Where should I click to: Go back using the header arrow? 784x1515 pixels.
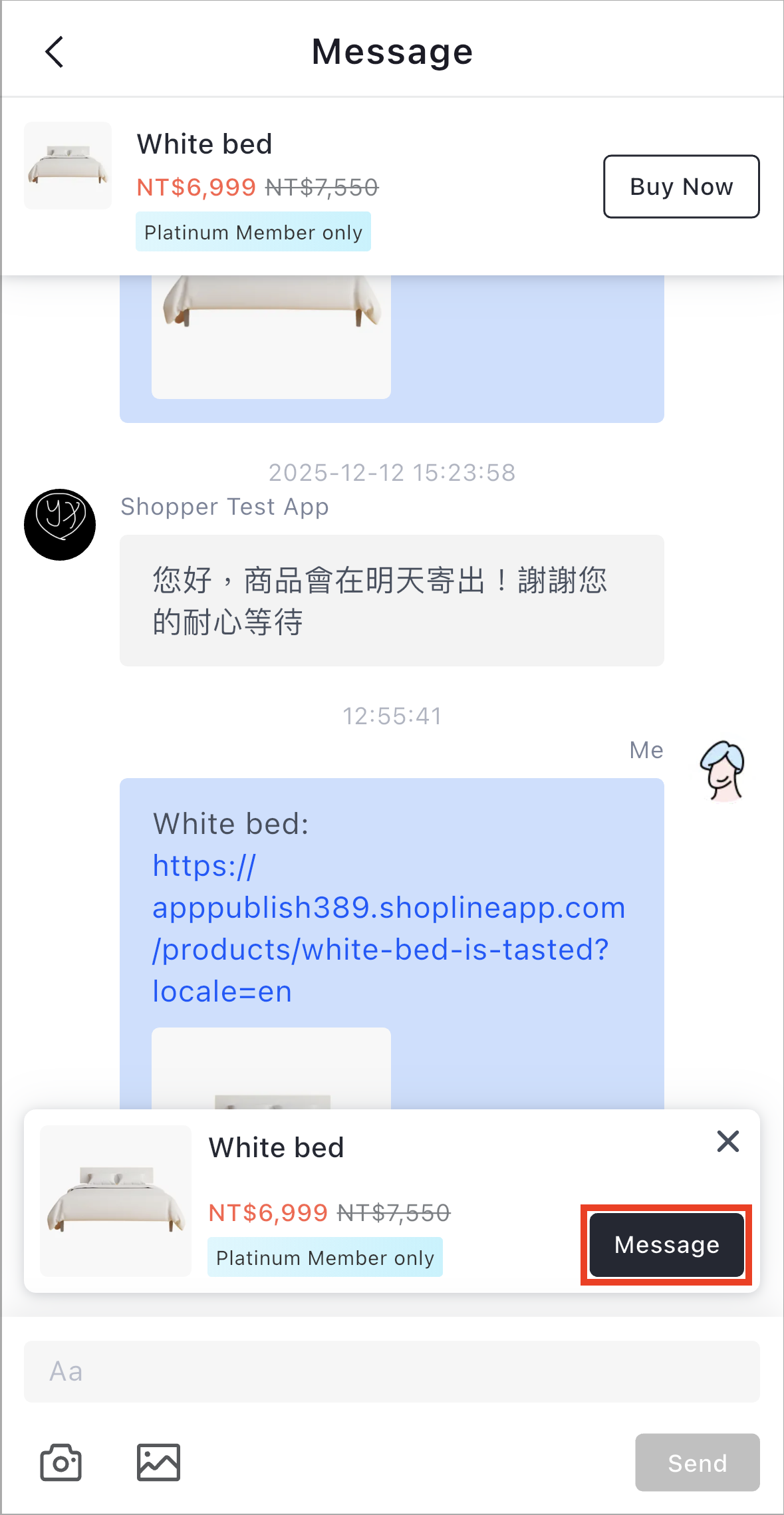coord(55,52)
